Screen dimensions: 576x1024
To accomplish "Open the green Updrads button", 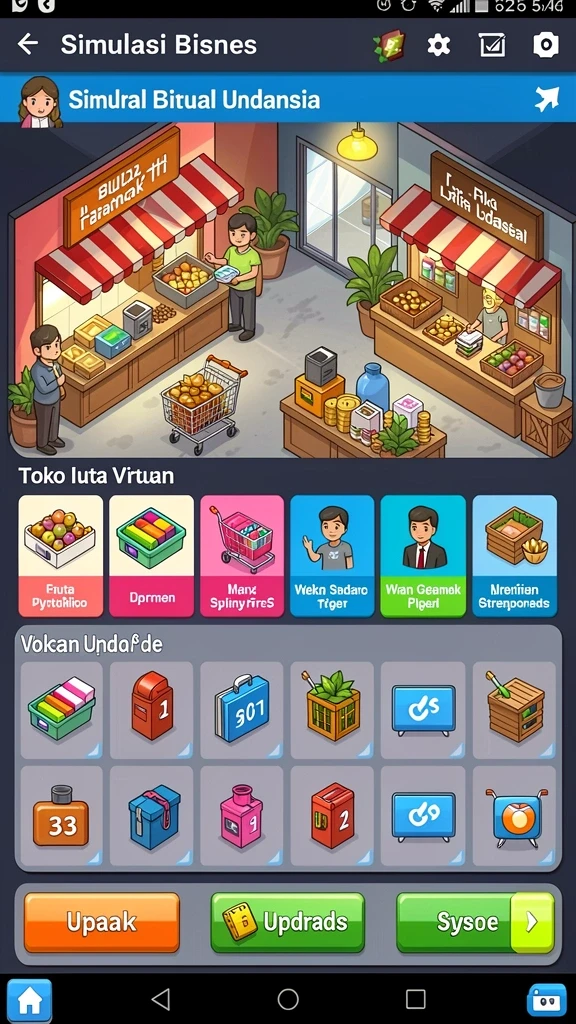I will 287,922.
